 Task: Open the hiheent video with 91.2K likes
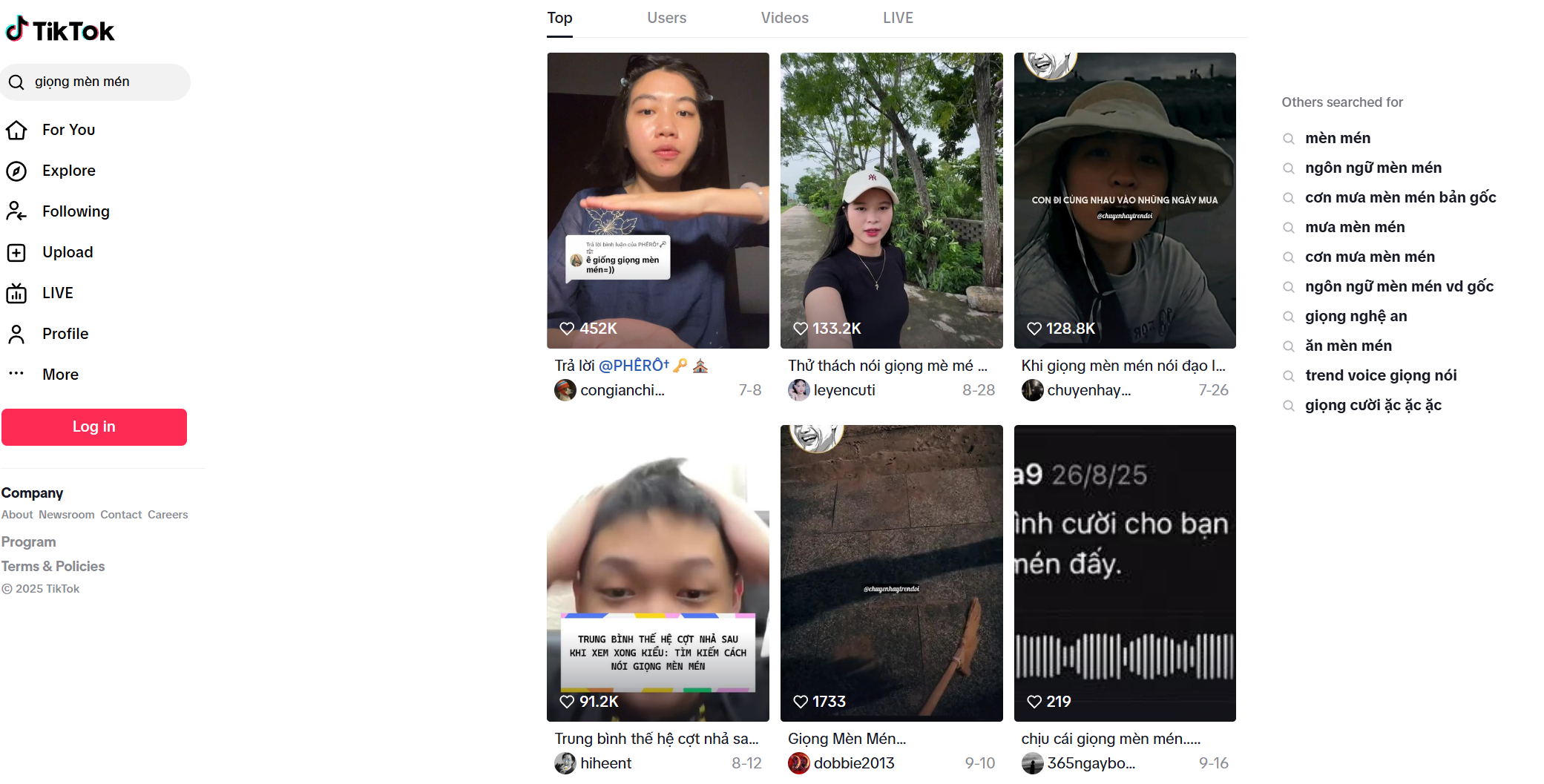pos(657,573)
